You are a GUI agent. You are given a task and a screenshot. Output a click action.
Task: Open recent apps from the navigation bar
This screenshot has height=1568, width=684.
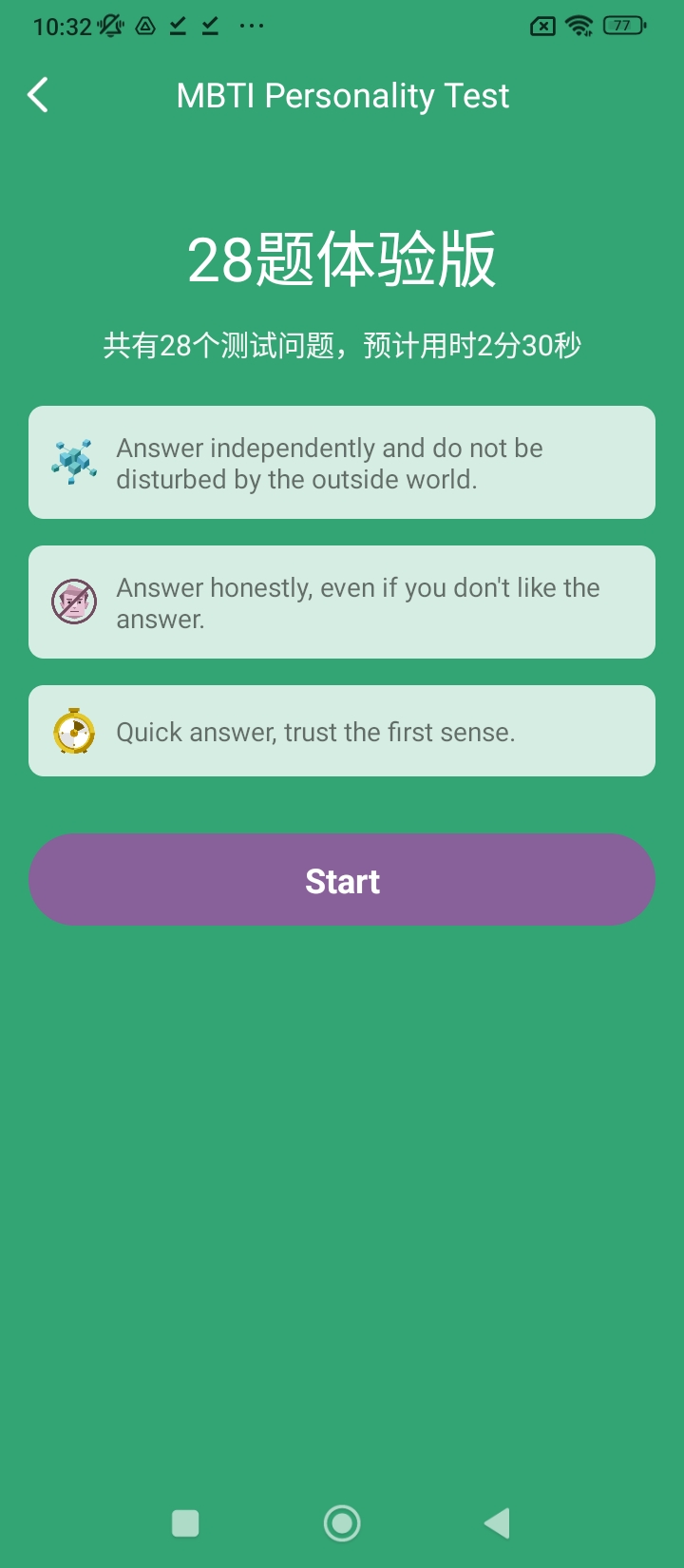point(185,1523)
